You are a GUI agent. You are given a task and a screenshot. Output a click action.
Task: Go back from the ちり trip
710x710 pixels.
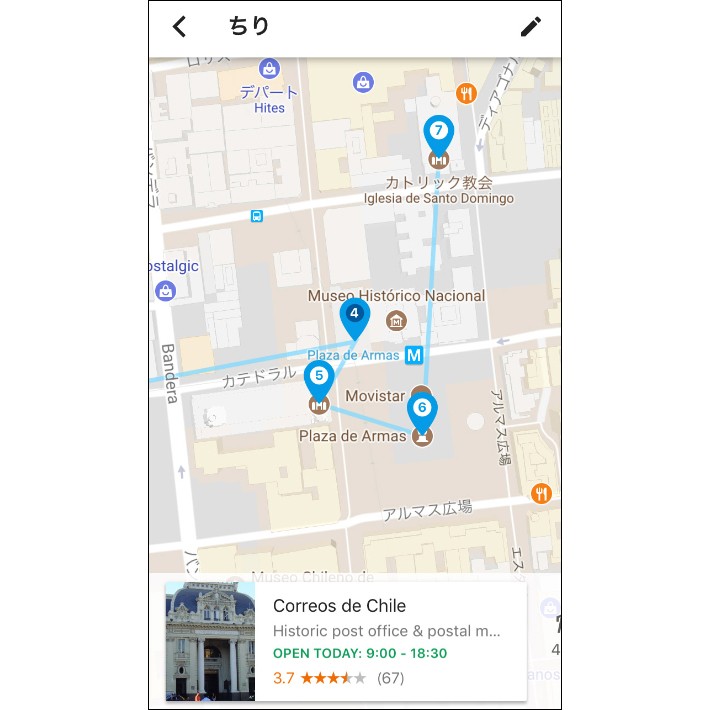(179, 27)
